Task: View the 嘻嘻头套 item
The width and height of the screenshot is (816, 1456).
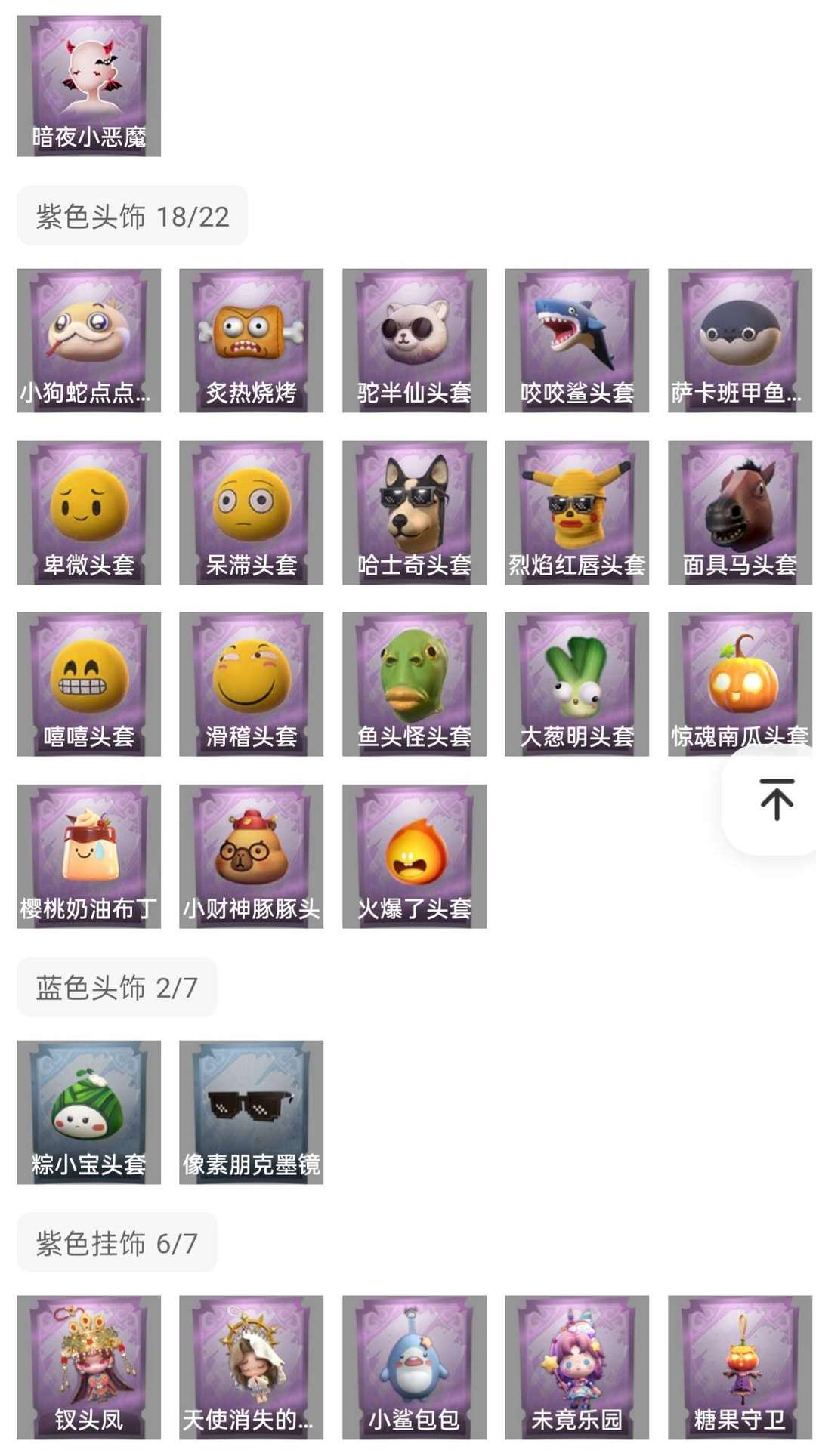Action: pyautogui.click(x=88, y=684)
